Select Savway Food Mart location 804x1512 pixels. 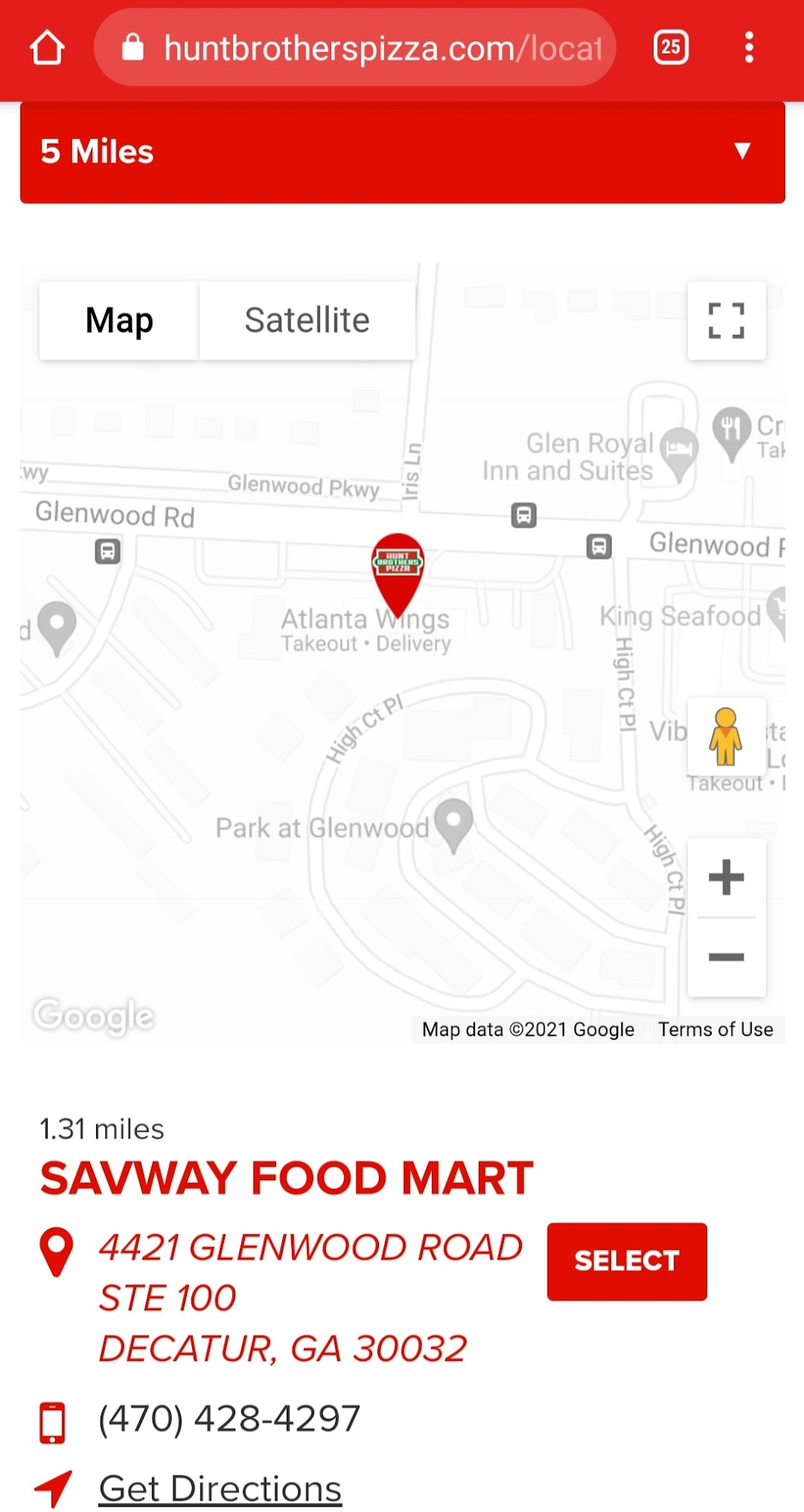click(x=627, y=1261)
